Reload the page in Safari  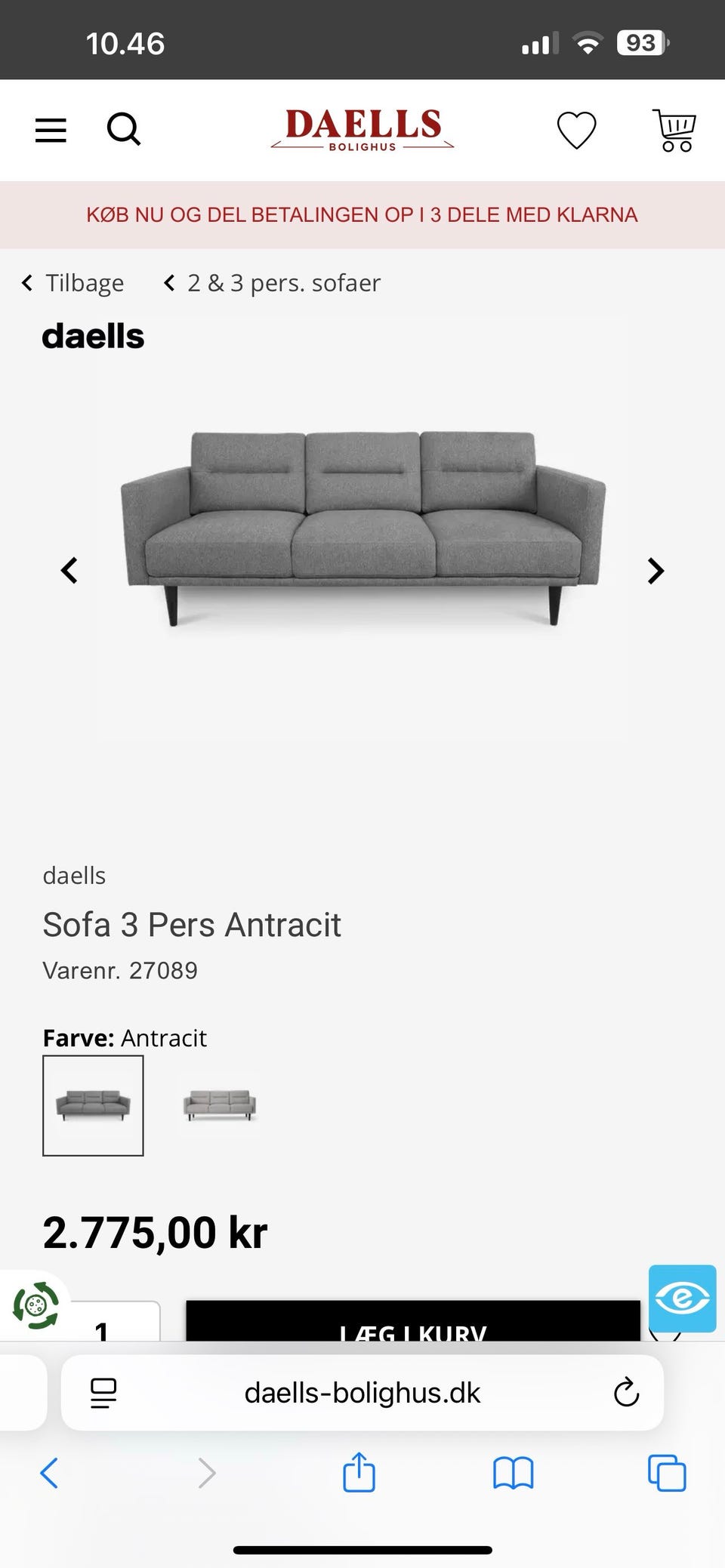(626, 1393)
